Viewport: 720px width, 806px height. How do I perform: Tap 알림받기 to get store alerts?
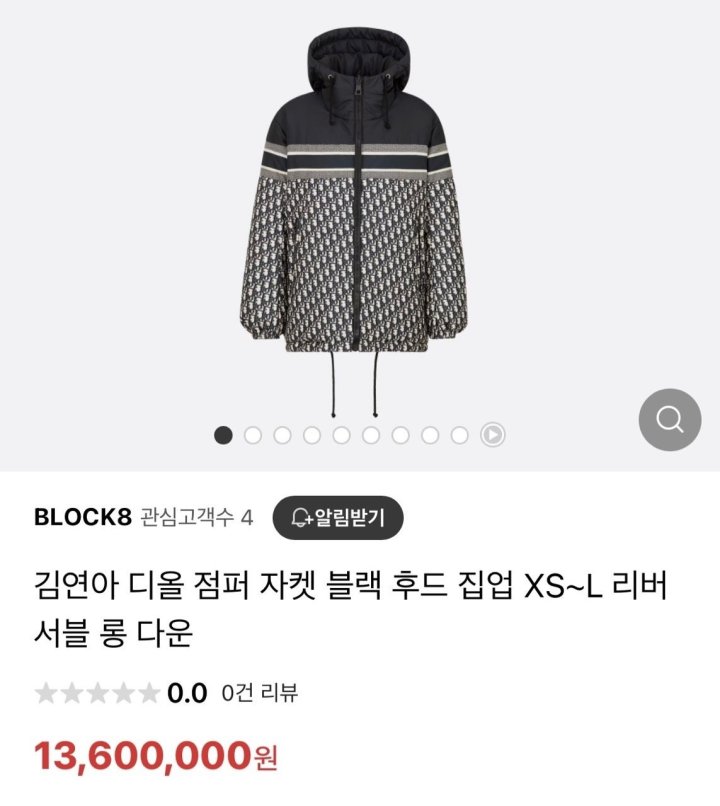(x=337, y=517)
